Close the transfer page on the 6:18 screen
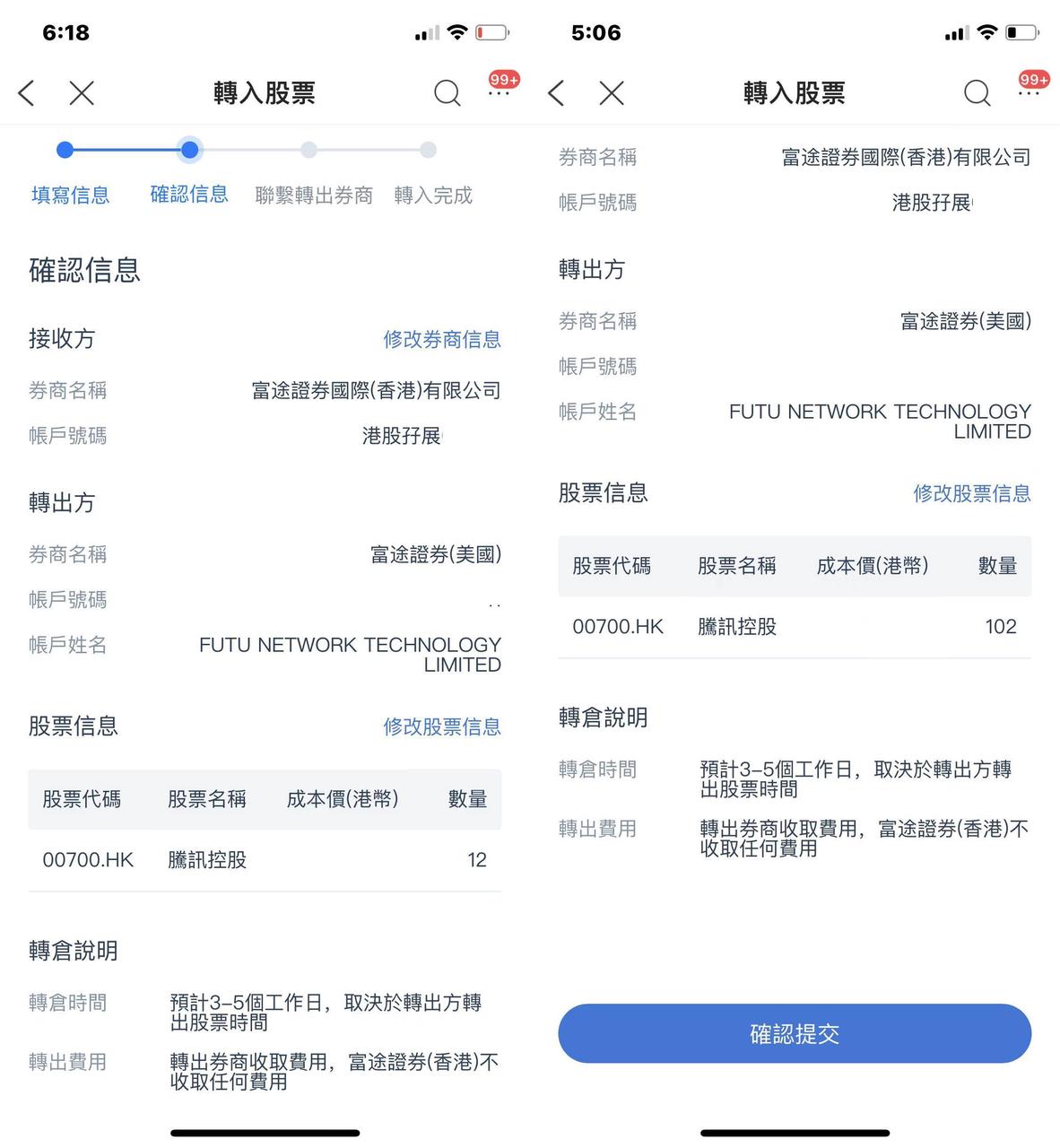 tap(82, 92)
